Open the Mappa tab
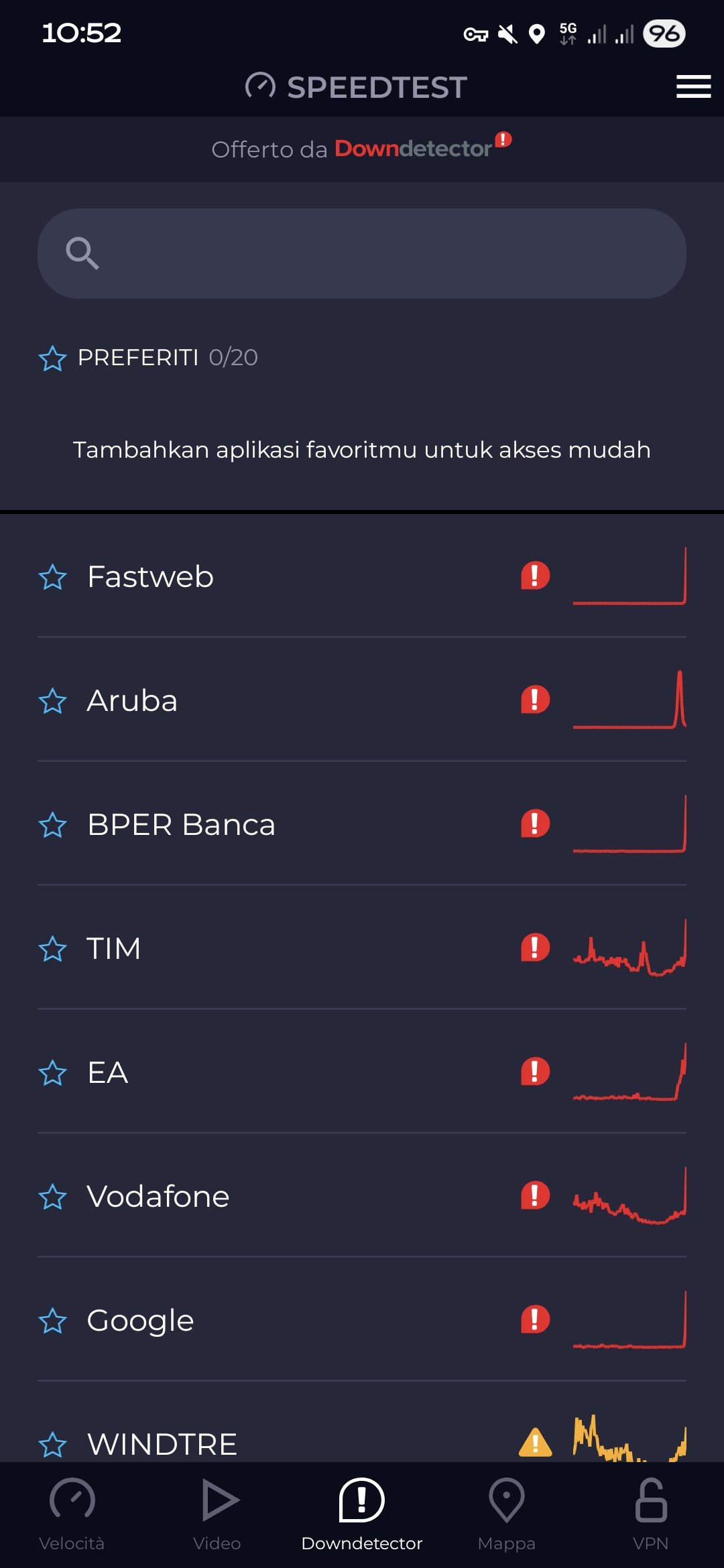The width and height of the screenshot is (724, 1568). 507,1514
